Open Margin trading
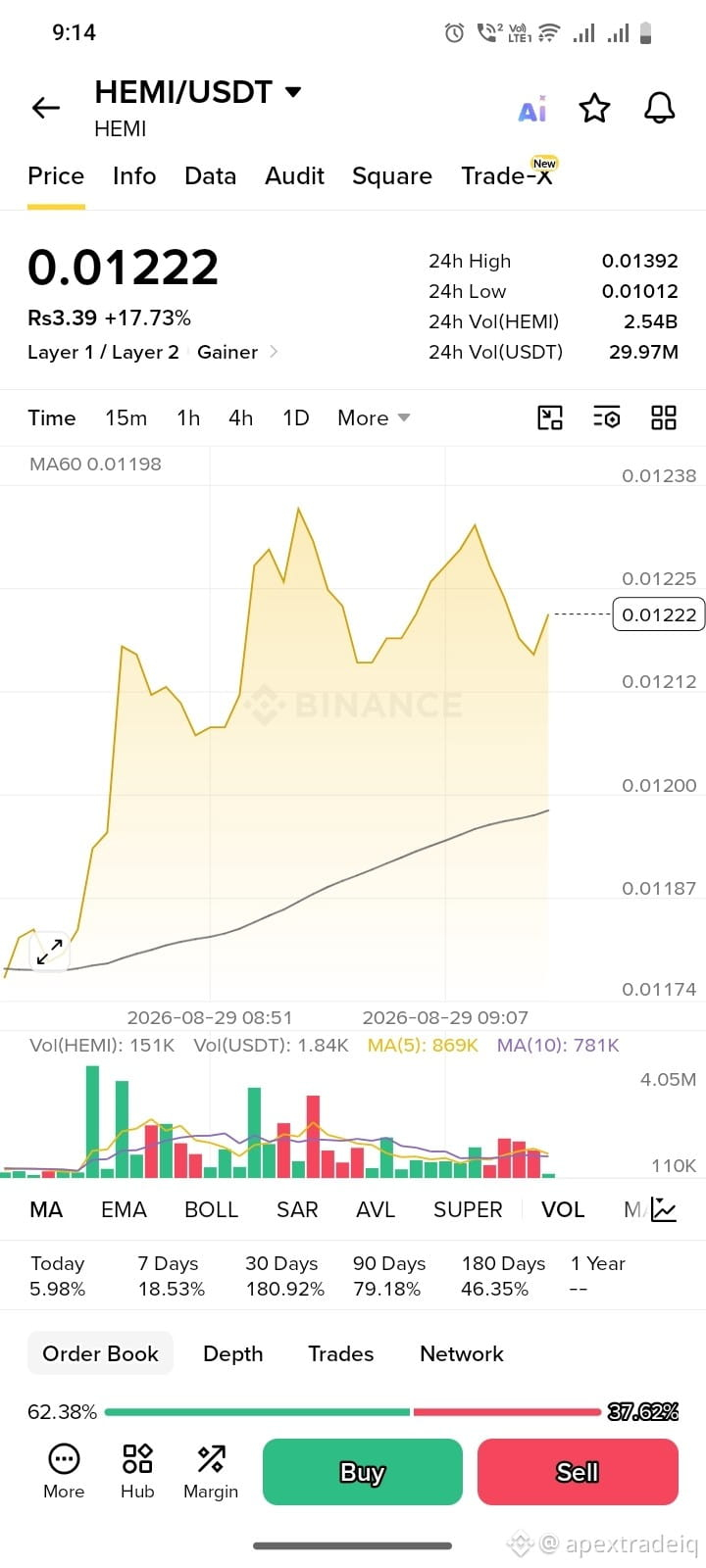Screen dimensions: 706x1568 [211, 1473]
